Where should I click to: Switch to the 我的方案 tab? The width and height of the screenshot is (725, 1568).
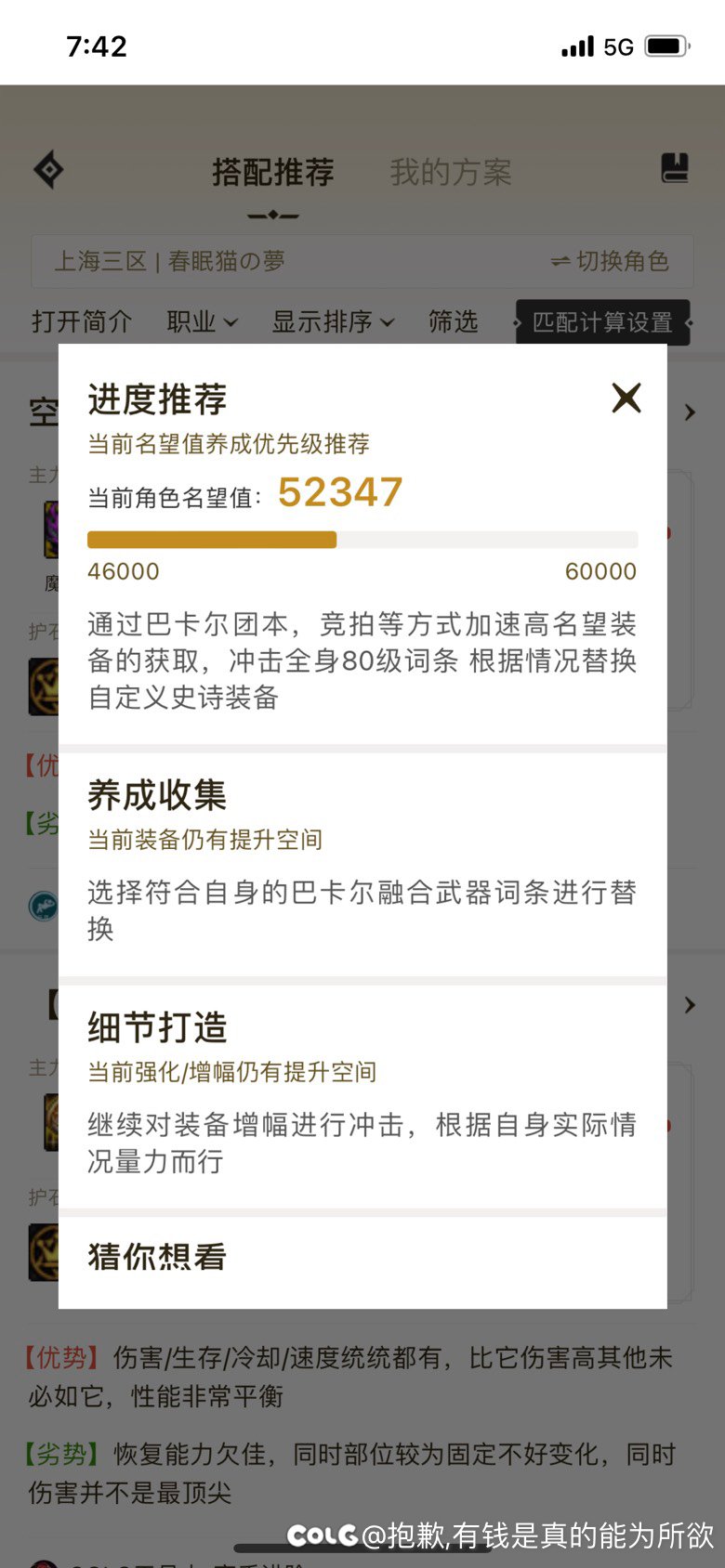pos(451,172)
